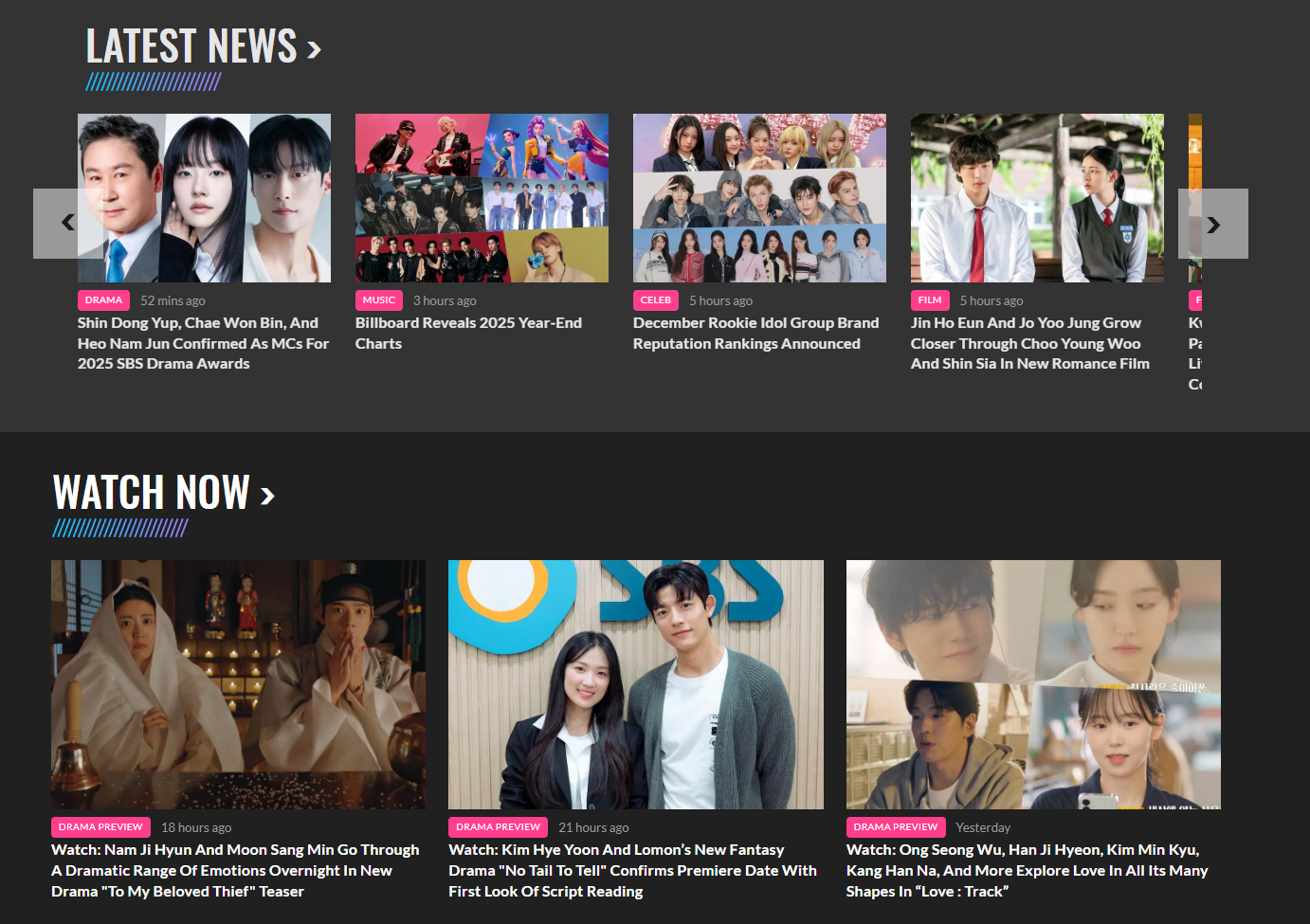This screenshot has width=1310, height=924.
Task: Select Drama Preview tag under No Tail To Tell
Action: (498, 827)
